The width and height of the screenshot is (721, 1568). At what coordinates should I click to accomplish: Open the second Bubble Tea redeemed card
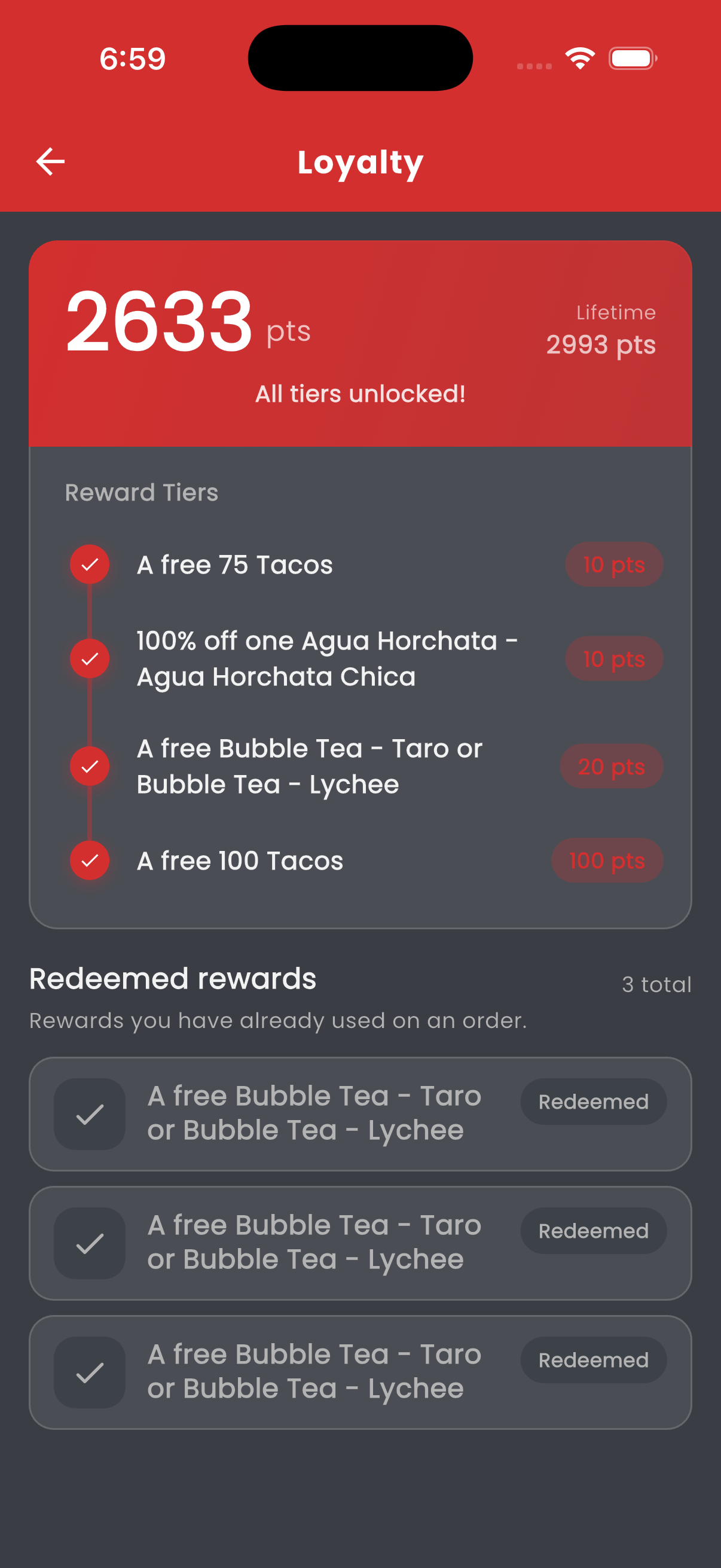(360, 1243)
